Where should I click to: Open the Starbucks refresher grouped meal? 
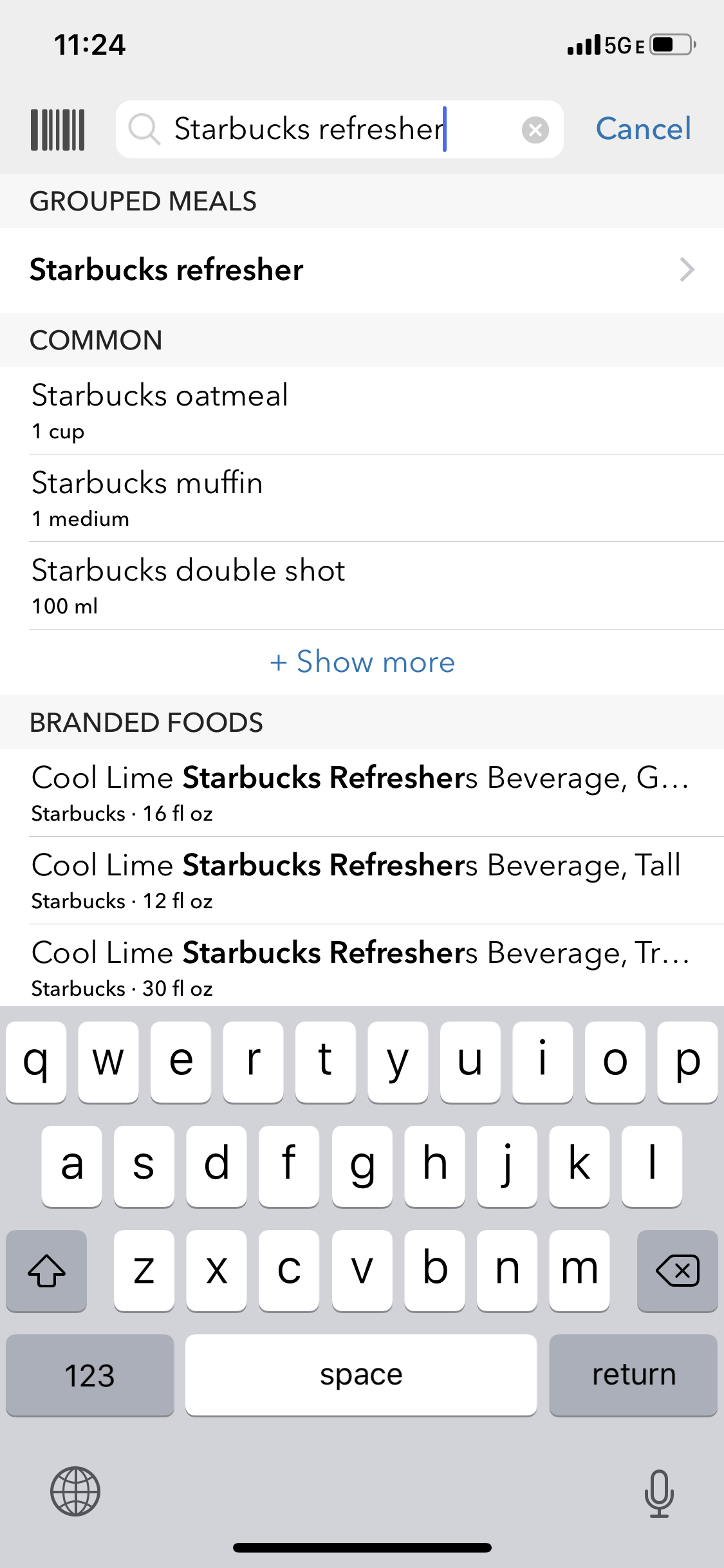pyautogui.click(x=362, y=270)
